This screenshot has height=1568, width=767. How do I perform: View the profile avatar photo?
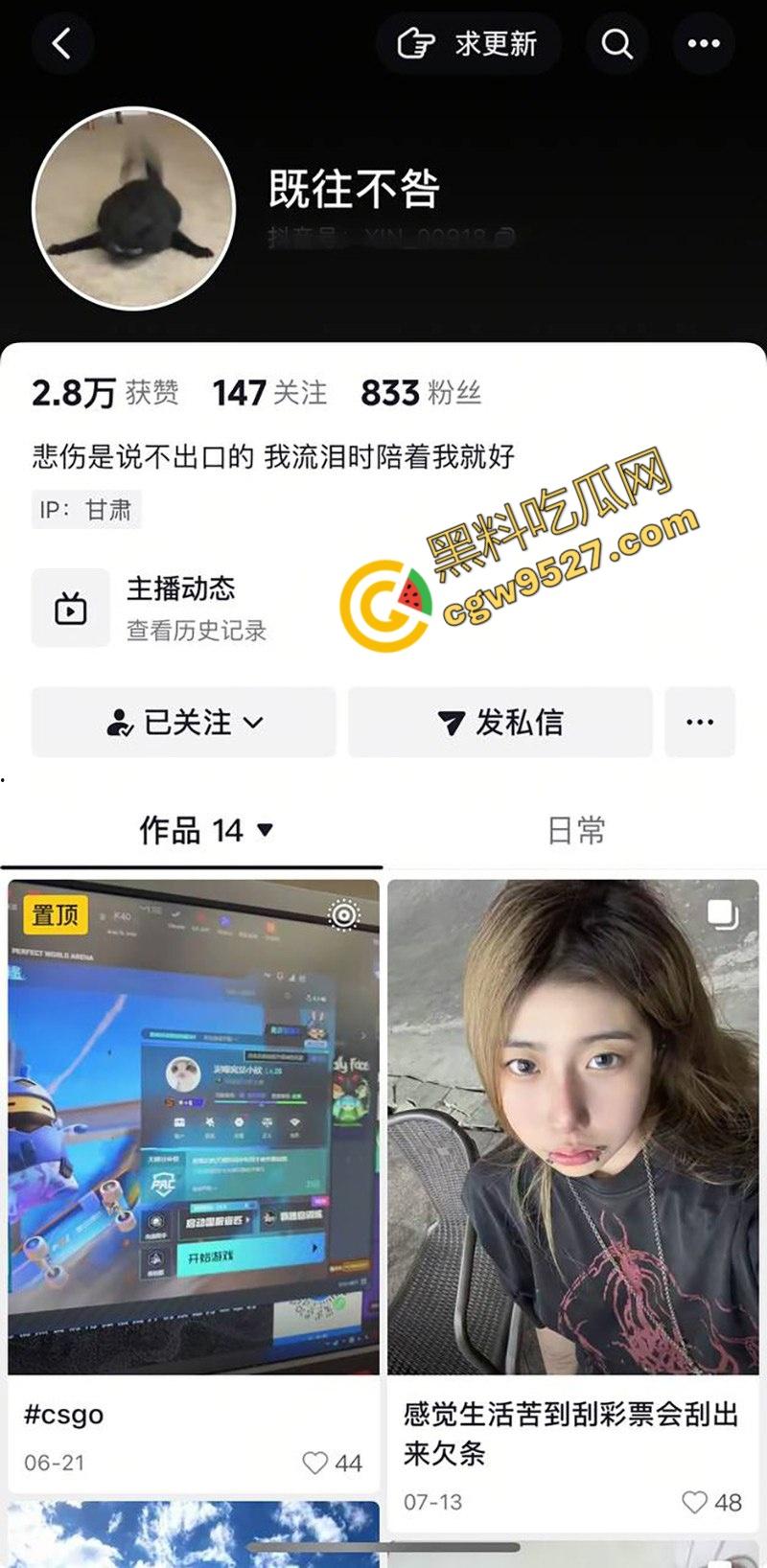pos(134,209)
